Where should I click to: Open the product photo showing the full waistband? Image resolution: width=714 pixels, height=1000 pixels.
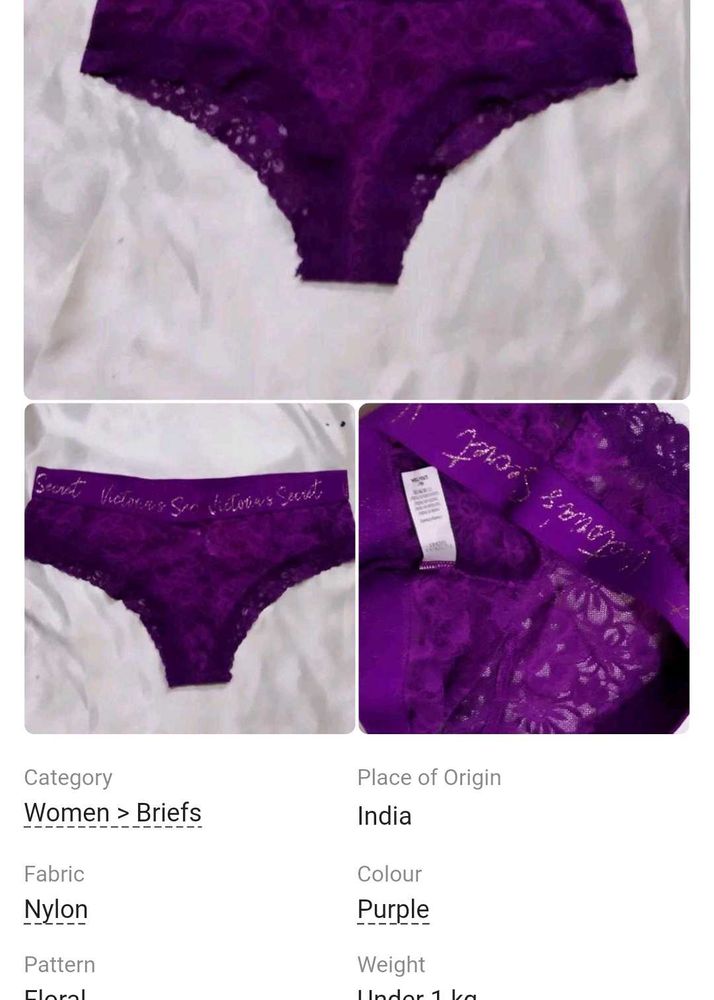190,568
